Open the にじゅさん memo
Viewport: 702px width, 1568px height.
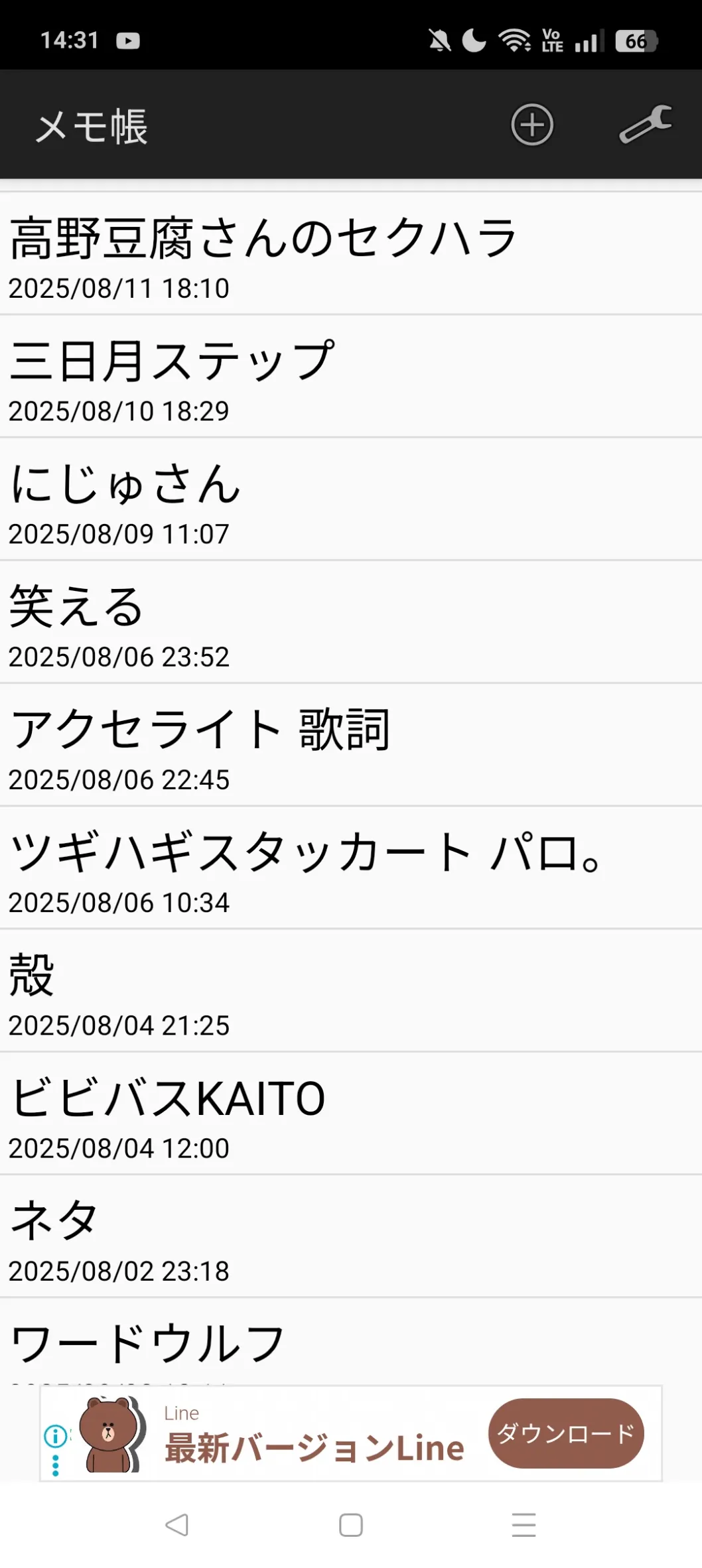point(351,499)
